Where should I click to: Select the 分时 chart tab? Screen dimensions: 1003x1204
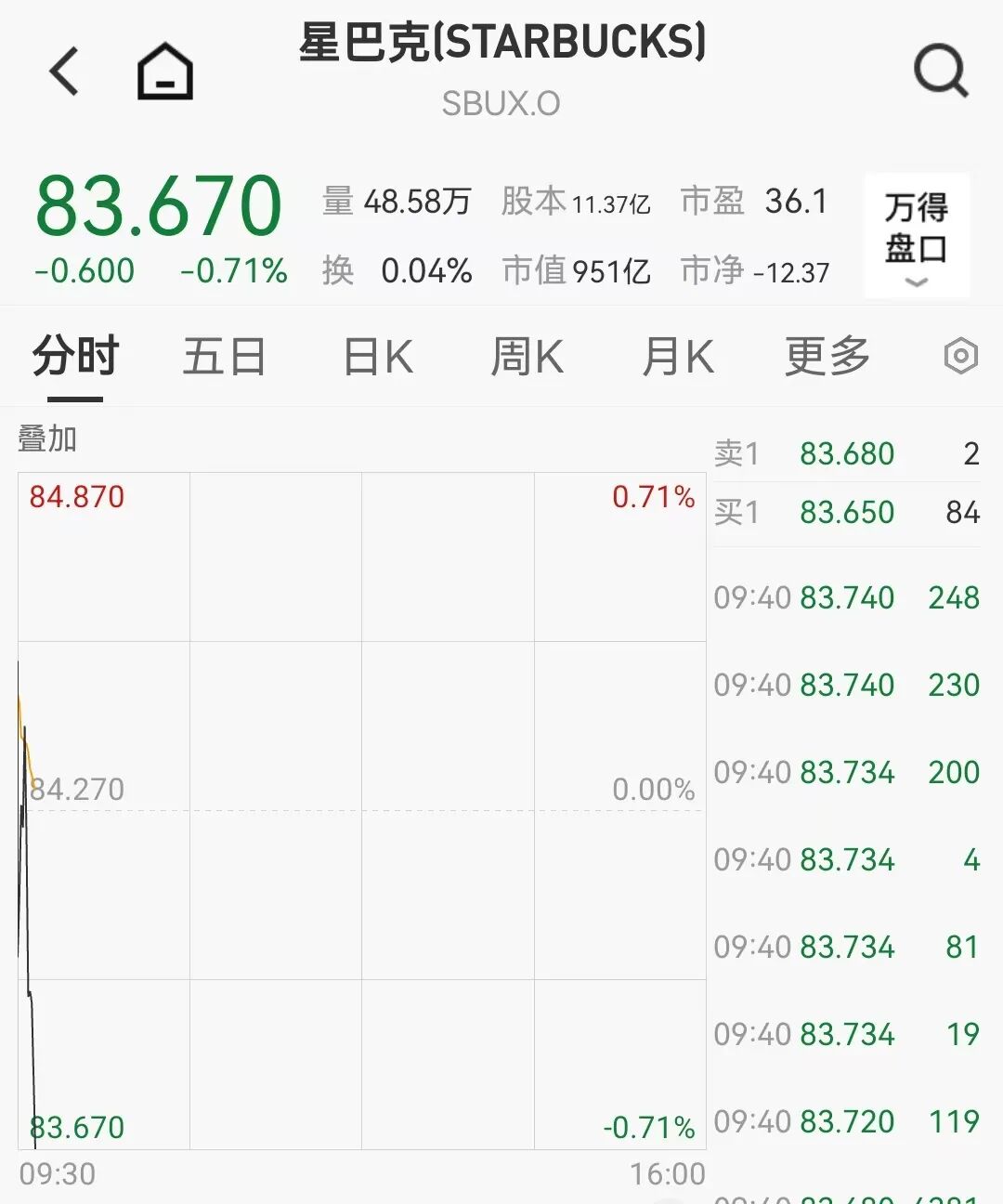click(x=75, y=357)
